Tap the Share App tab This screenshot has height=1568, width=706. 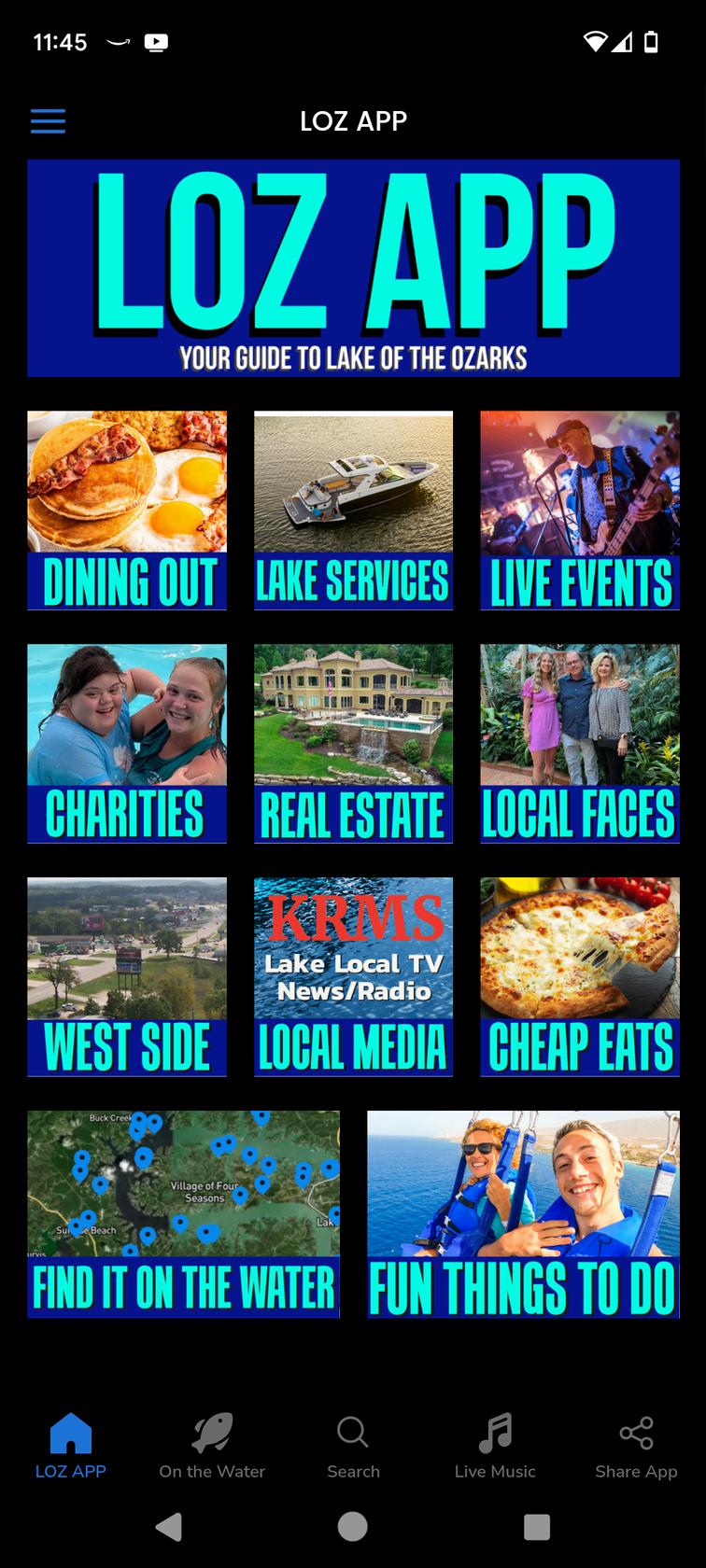coord(636,1447)
